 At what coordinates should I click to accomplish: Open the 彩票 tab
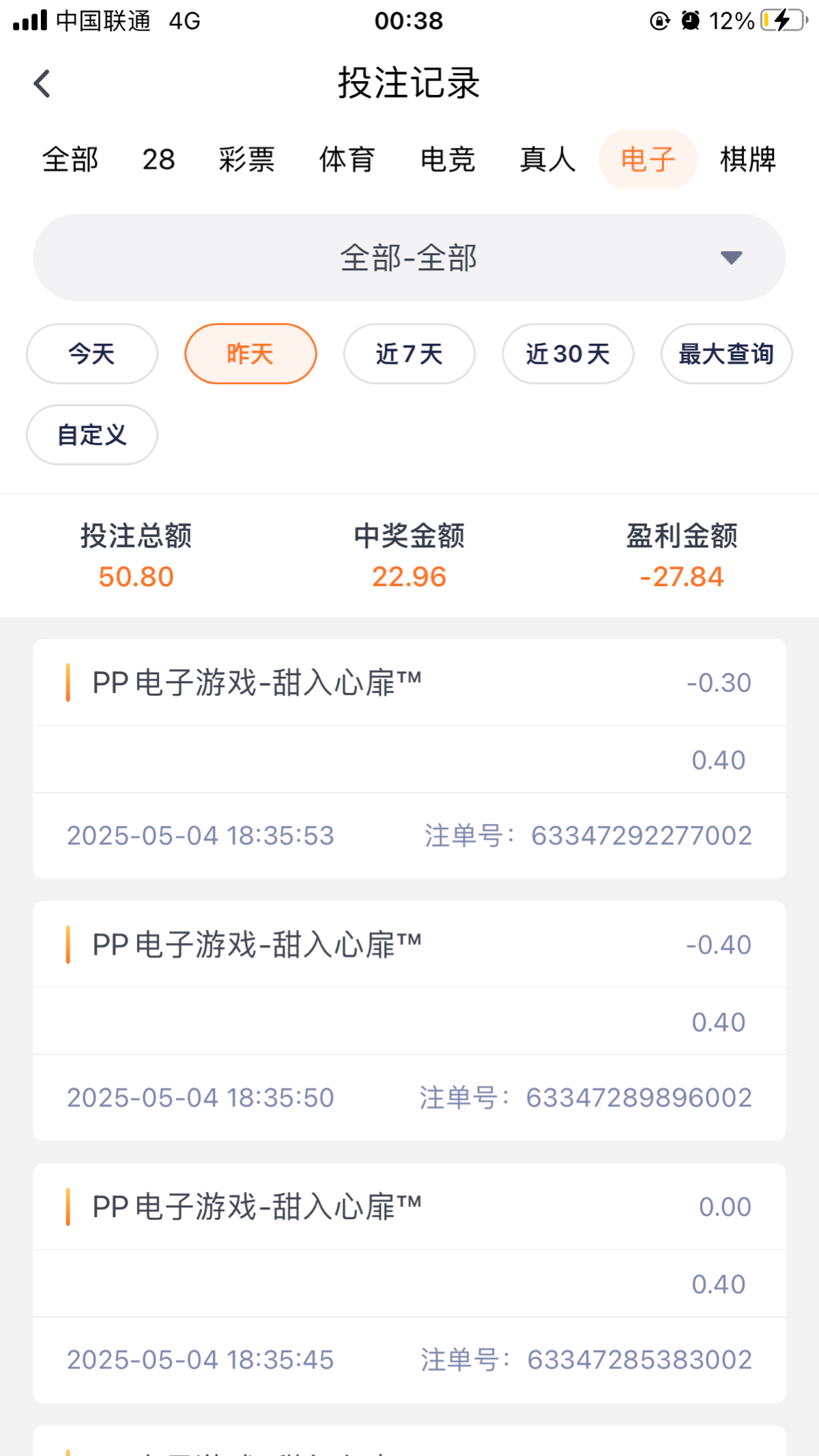pyautogui.click(x=246, y=160)
